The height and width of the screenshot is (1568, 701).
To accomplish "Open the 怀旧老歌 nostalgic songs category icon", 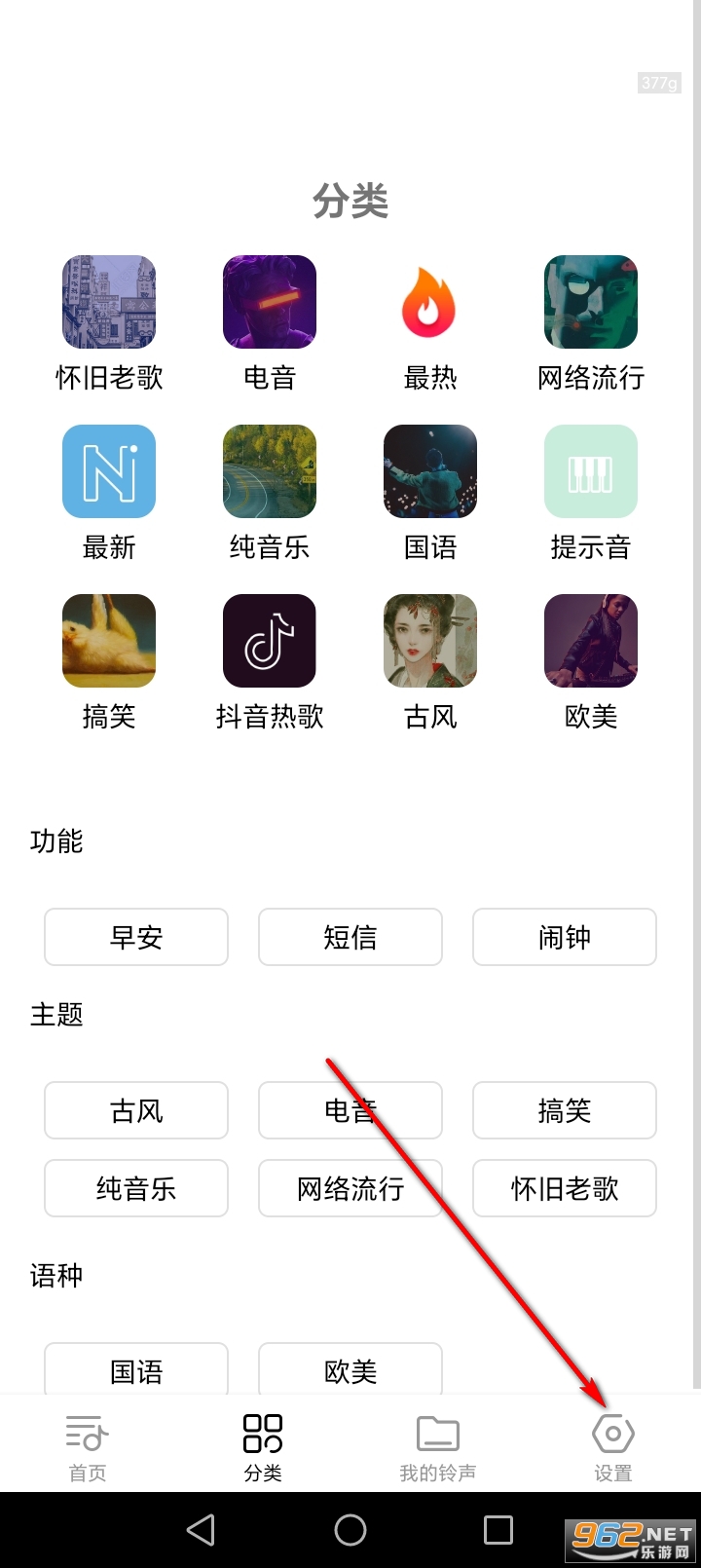I will pos(108,302).
